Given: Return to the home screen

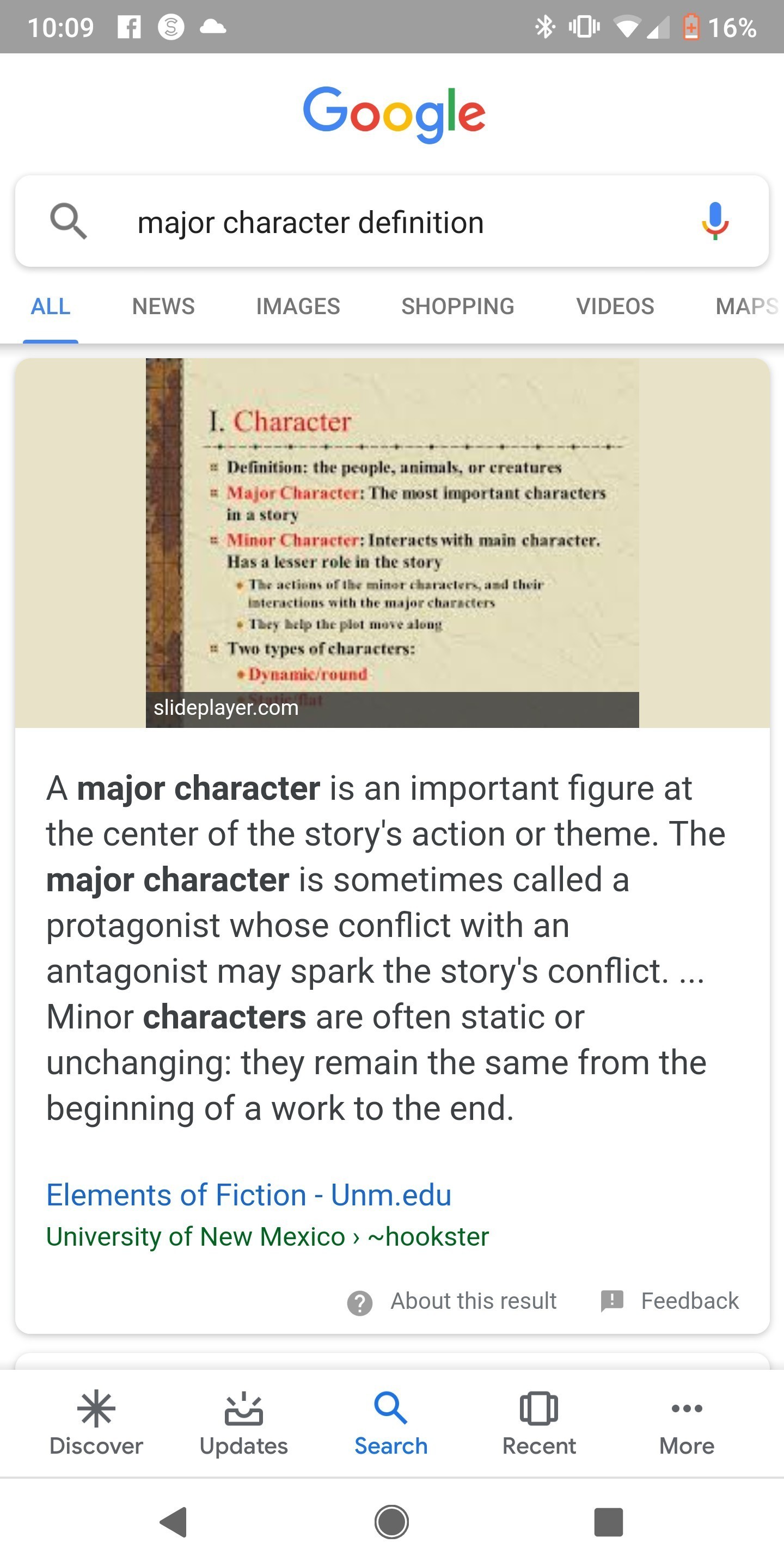Looking at the screenshot, I should click(x=391, y=1522).
